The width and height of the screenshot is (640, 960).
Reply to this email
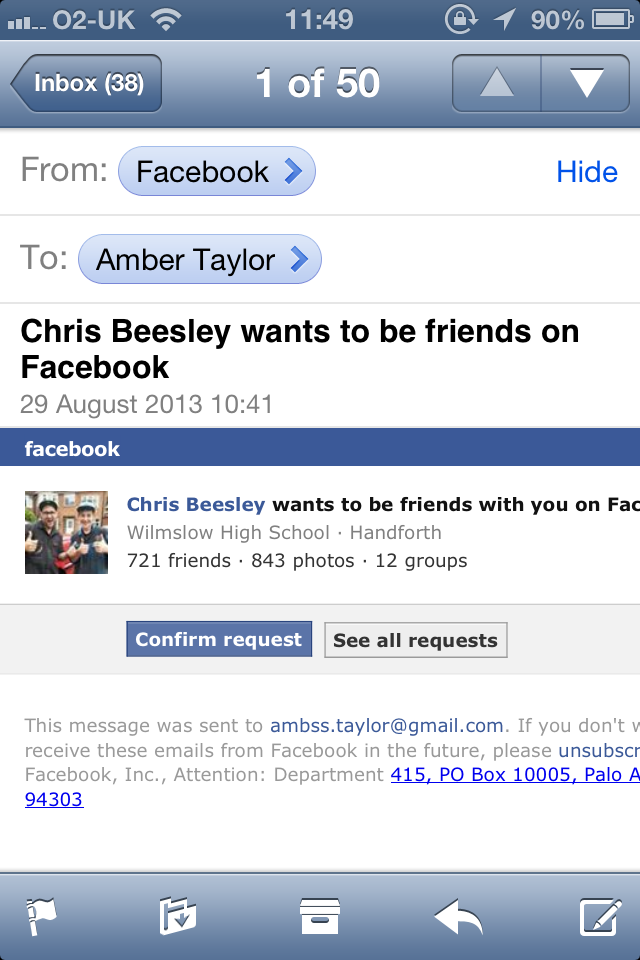click(x=459, y=916)
